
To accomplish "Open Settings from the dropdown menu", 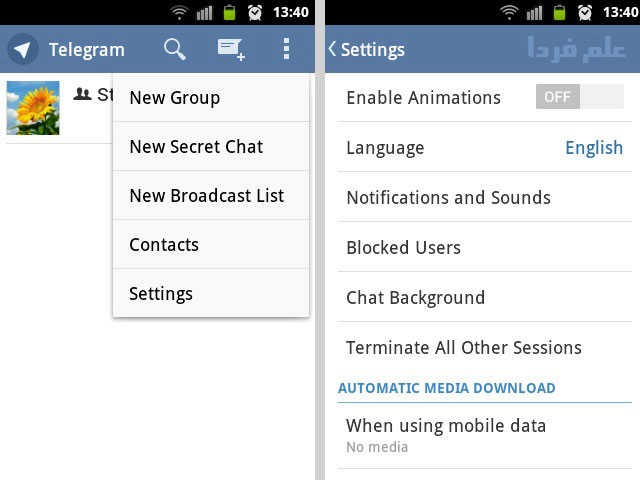I will (x=211, y=294).
